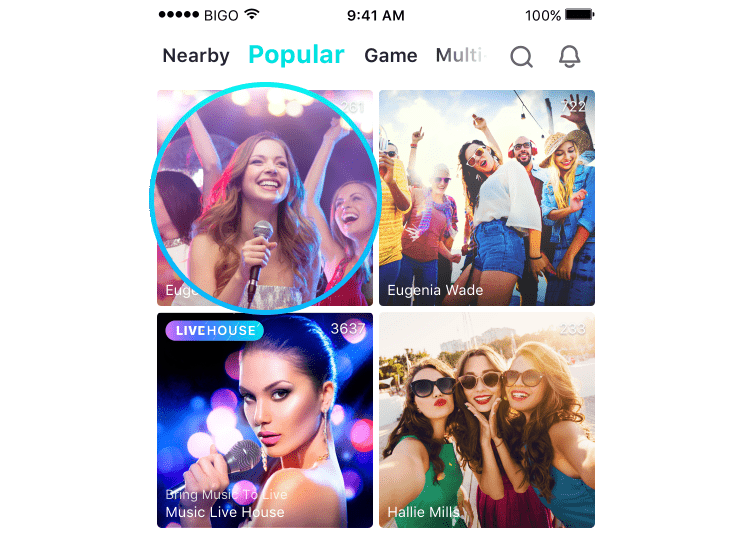Switch to the Nearby tab
750x536 pixels.
click(x=196, y=56)
